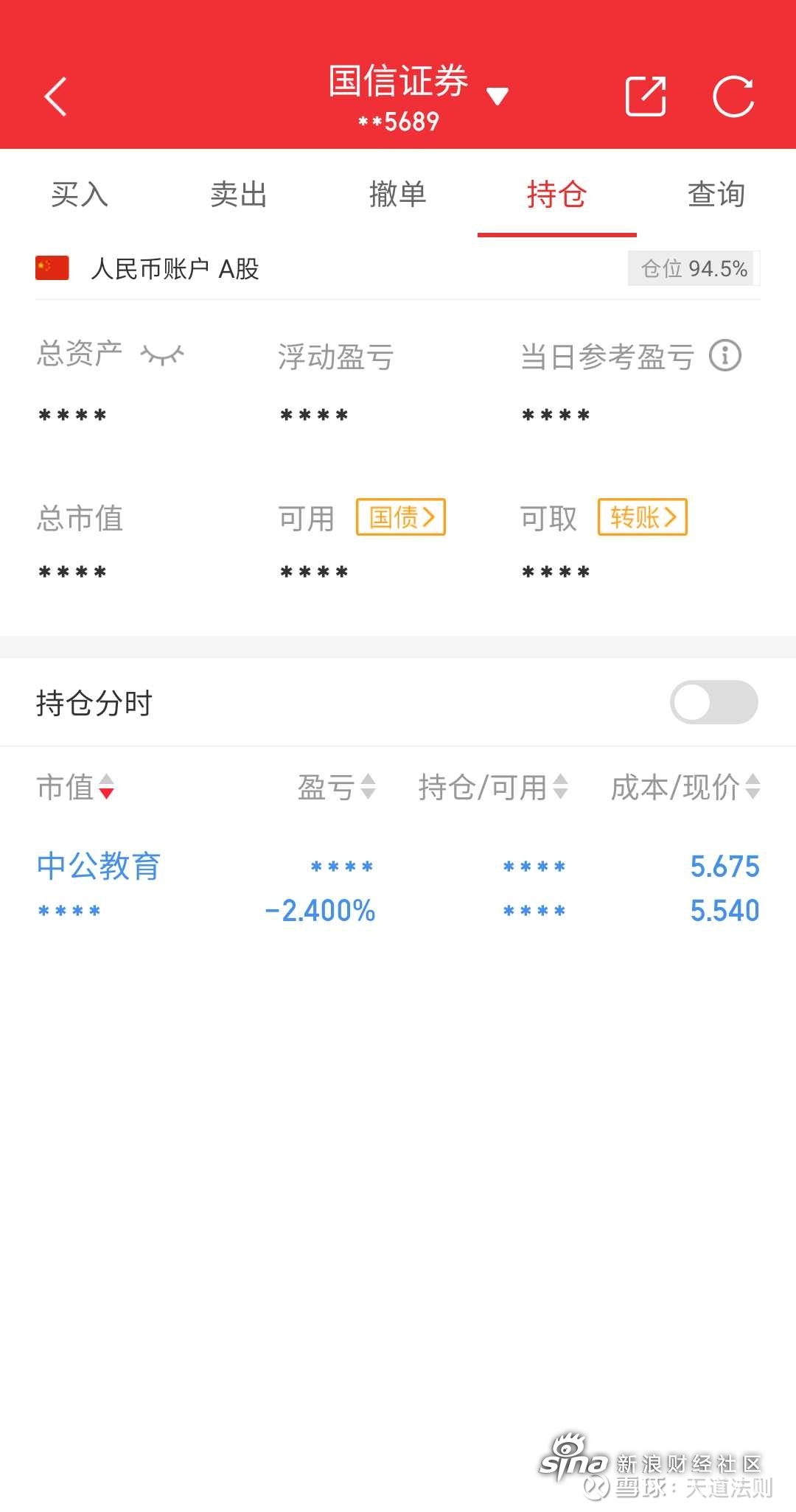This screenshot has height=1512, width=796.
Task: Select the 持仓 tab
Action: [x=557, y=195]
